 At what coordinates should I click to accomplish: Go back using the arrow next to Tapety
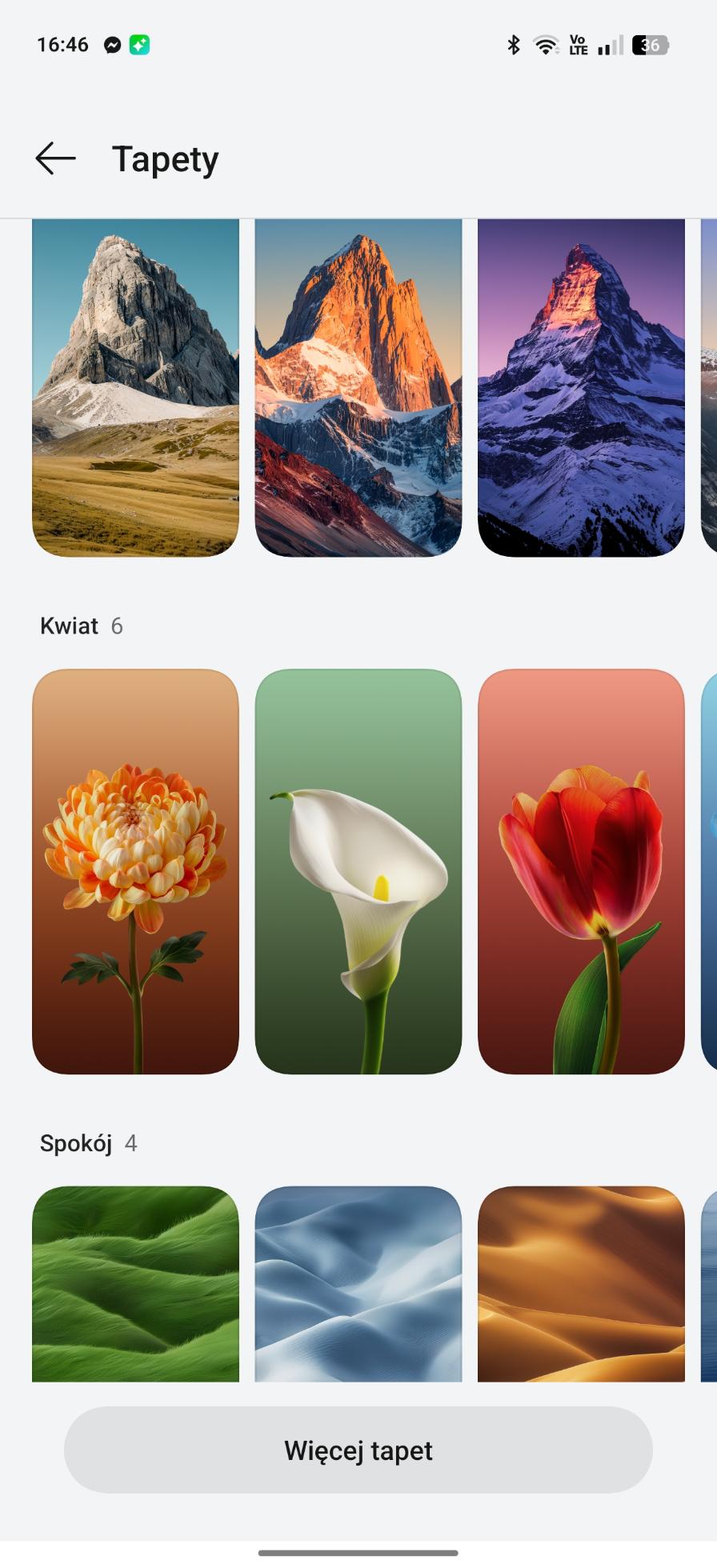pyautogui.click(x=55, y=158)
